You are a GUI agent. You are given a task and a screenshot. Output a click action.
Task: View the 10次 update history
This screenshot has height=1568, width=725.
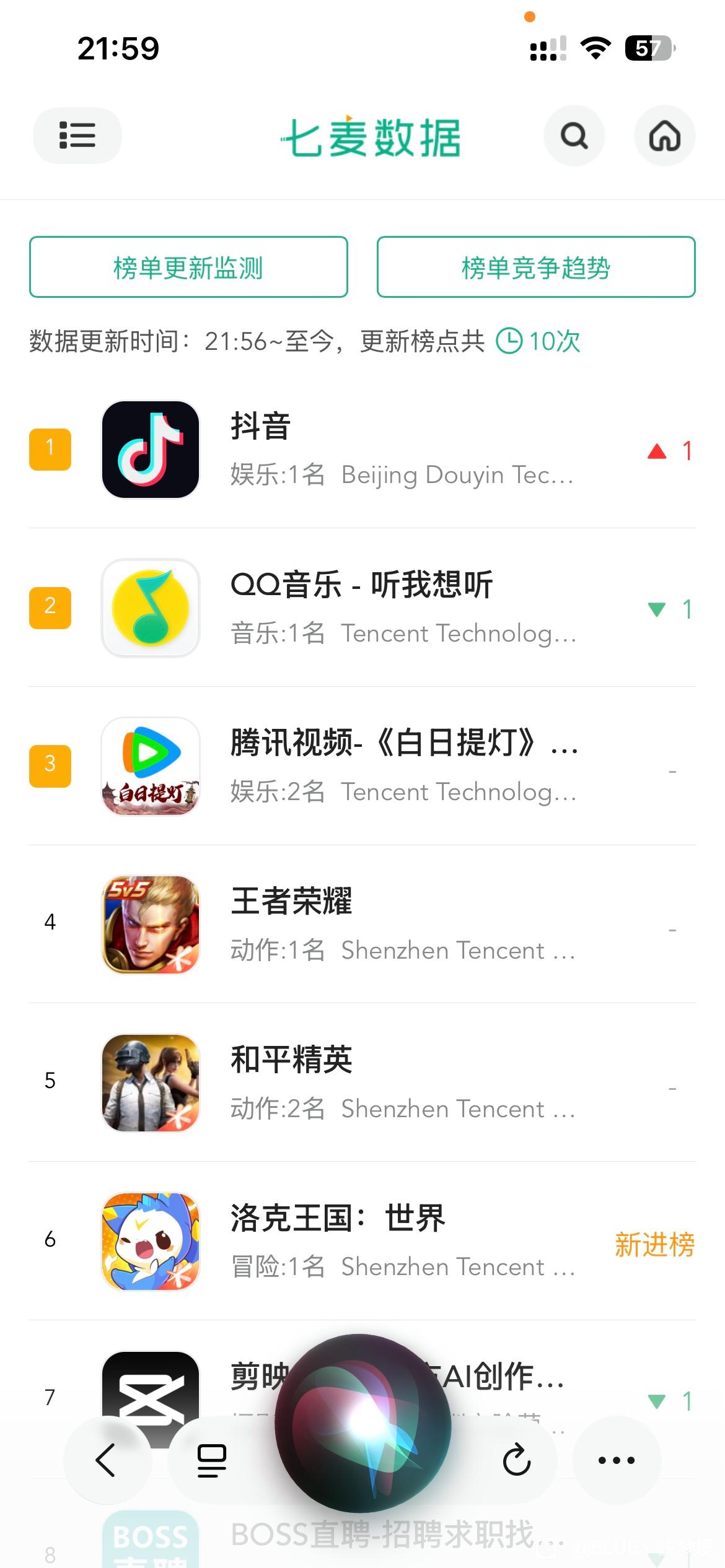click(539, 341)
